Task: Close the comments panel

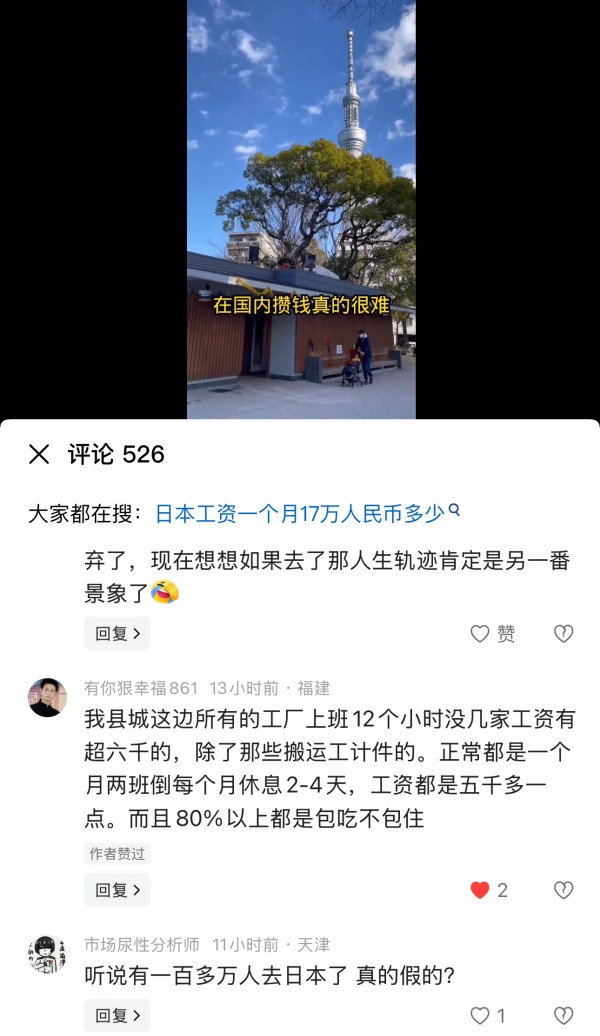Action: [x=39, y=455]
